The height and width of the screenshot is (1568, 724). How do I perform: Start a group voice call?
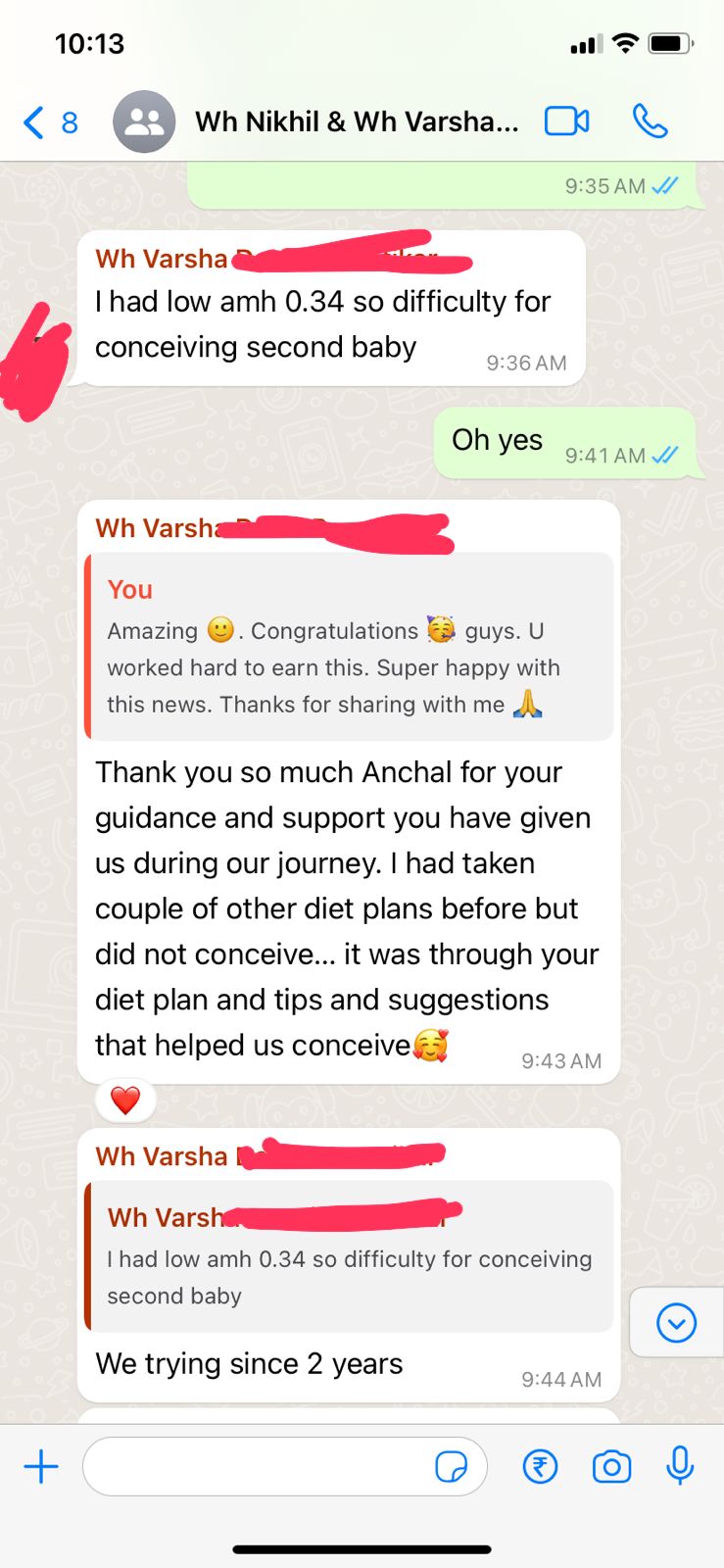tap(650, 122)
